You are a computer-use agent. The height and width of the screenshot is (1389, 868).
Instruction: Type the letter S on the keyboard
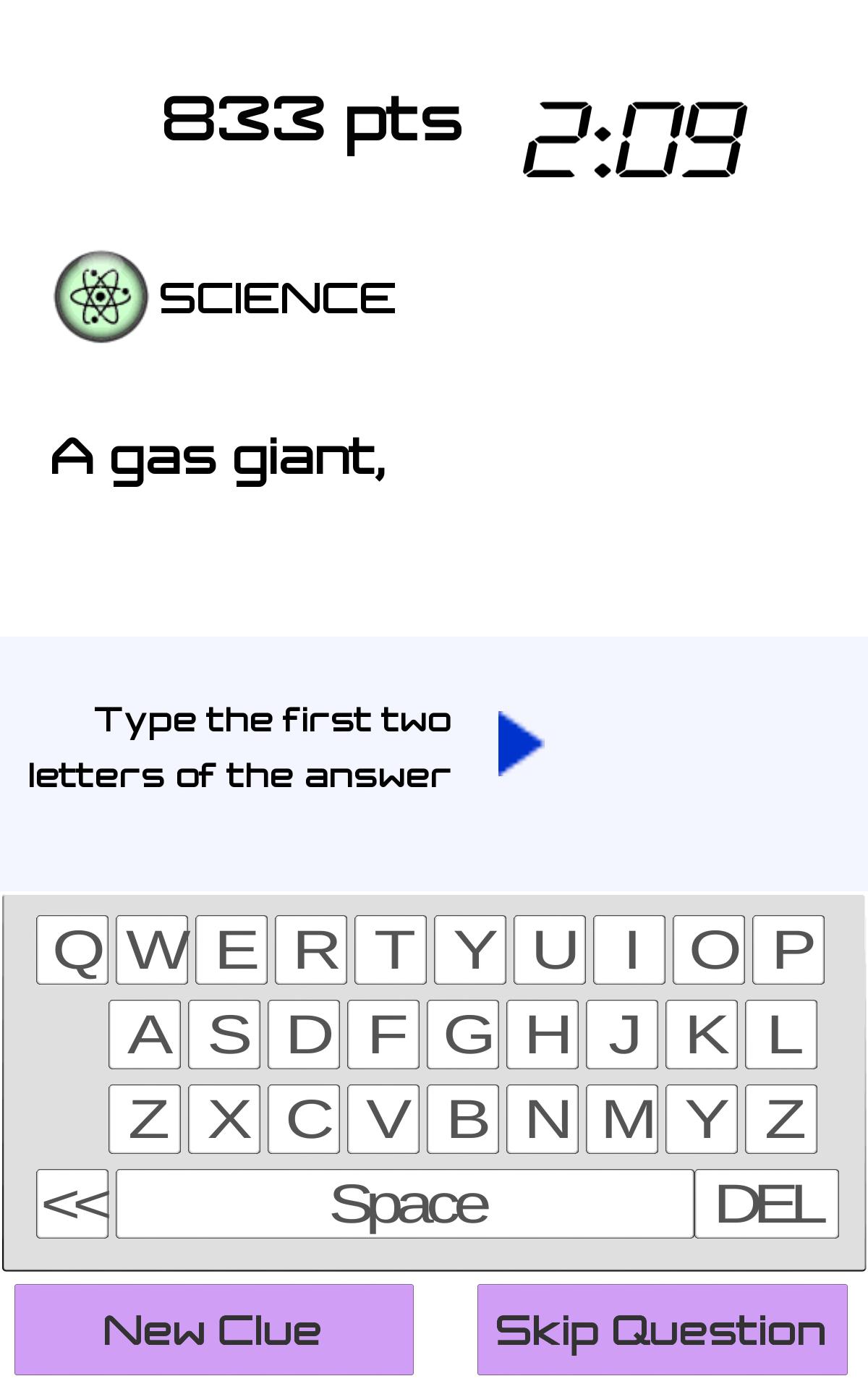(x=224, y=1034)
